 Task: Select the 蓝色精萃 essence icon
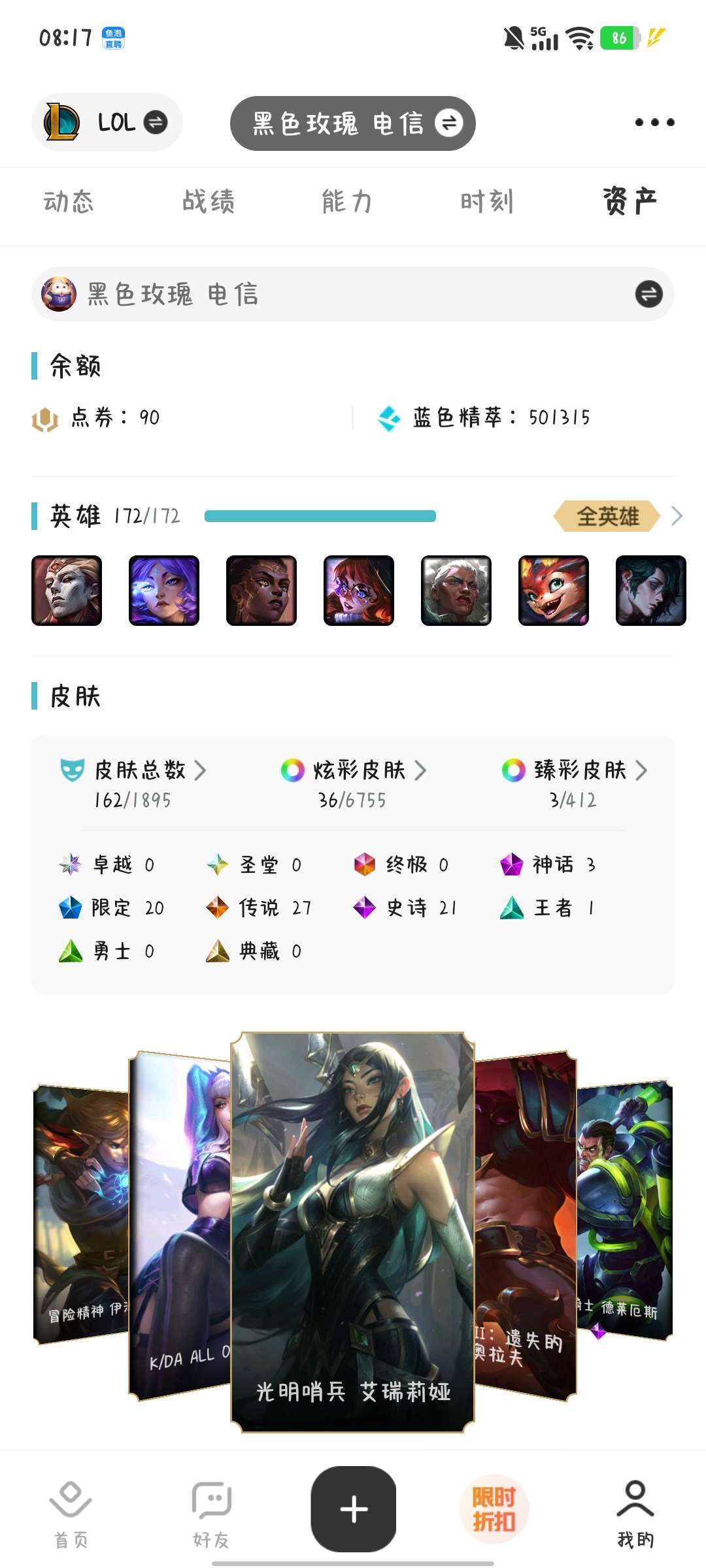[390, 418]
